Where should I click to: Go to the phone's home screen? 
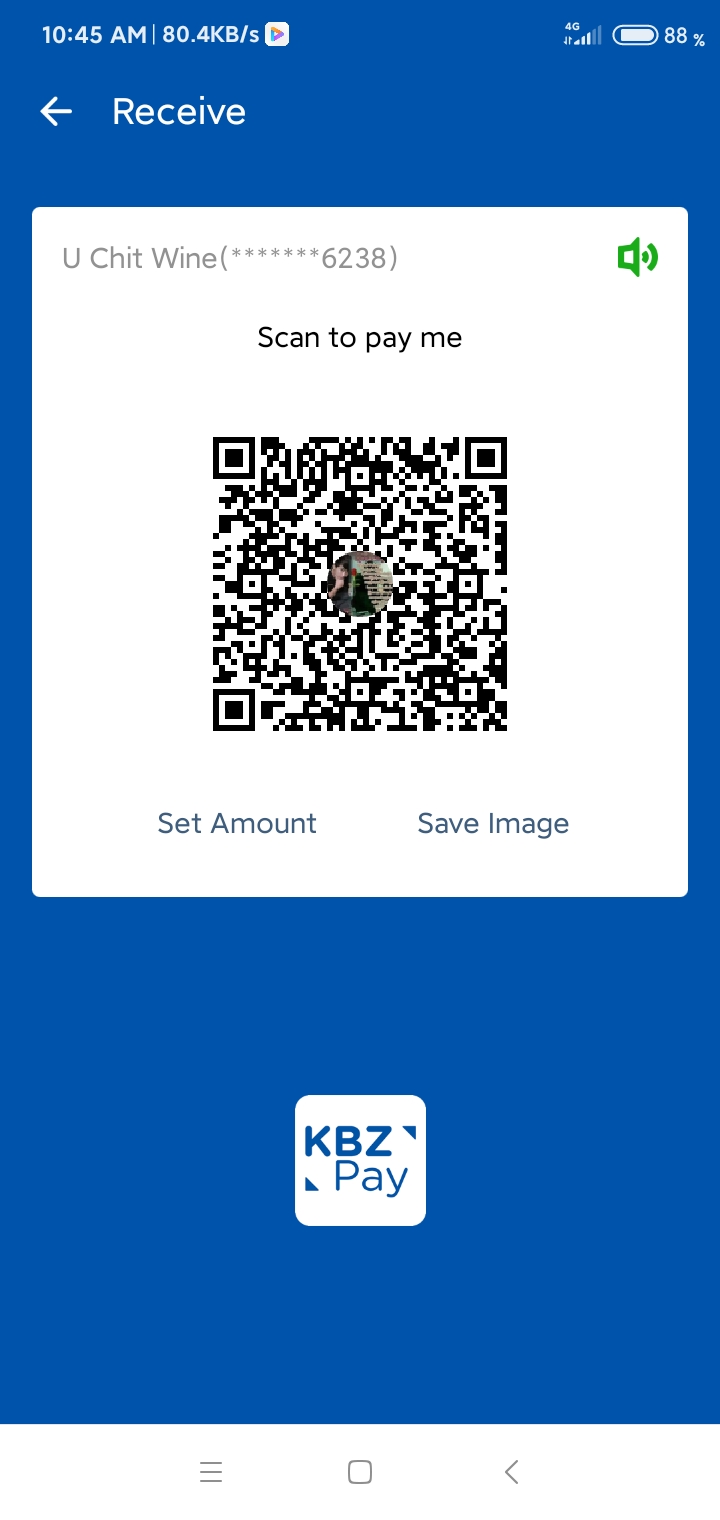360,1472
